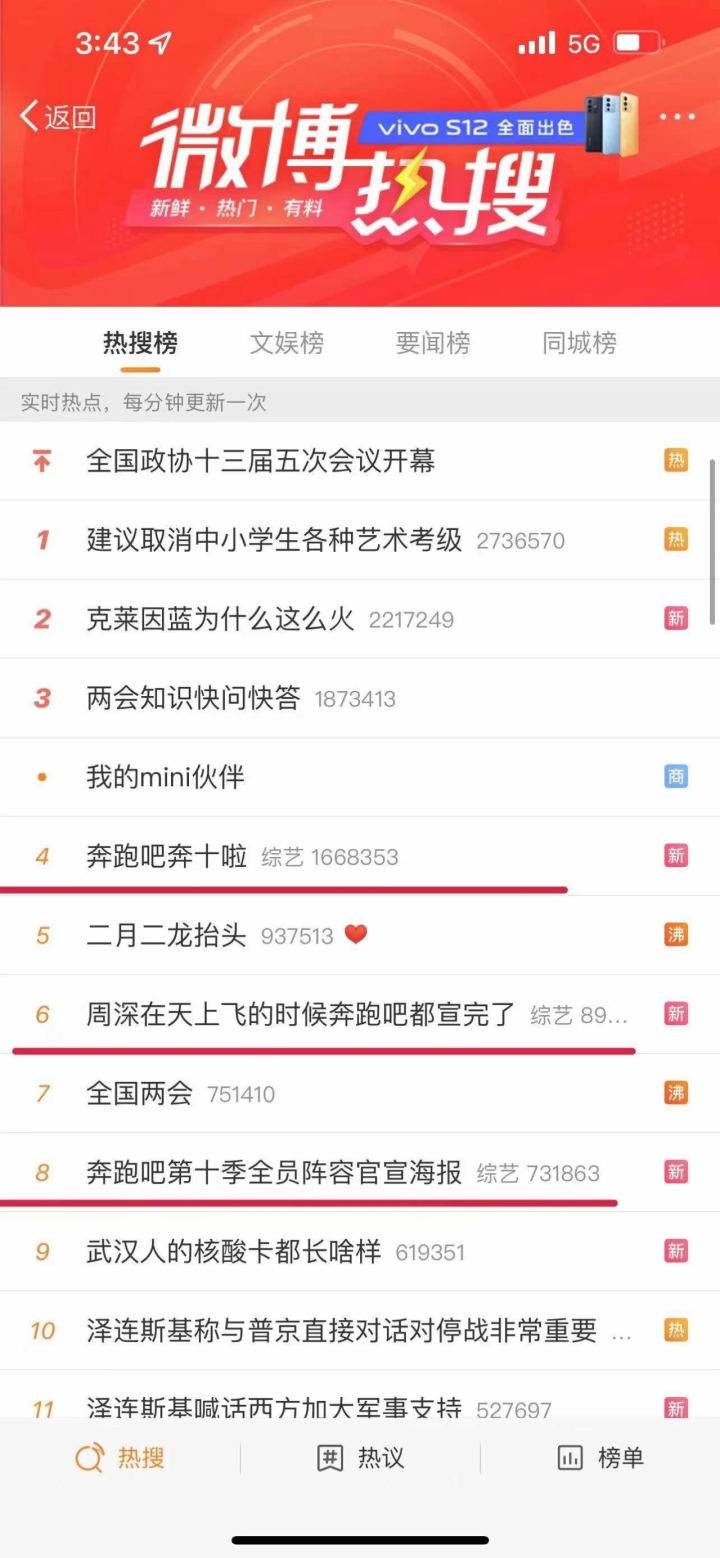The height and width of the screenshot is (1558, 720).
Task: Open the 榜单 bottom tab
Action: click(x=600, y=1458)
